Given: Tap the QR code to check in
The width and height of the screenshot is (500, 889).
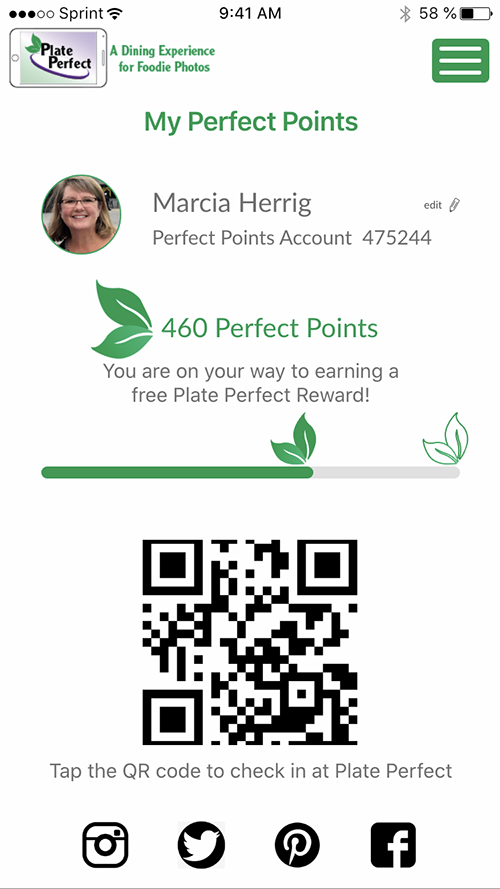Looking at the screenshot, I should click(x=249, y=642).
